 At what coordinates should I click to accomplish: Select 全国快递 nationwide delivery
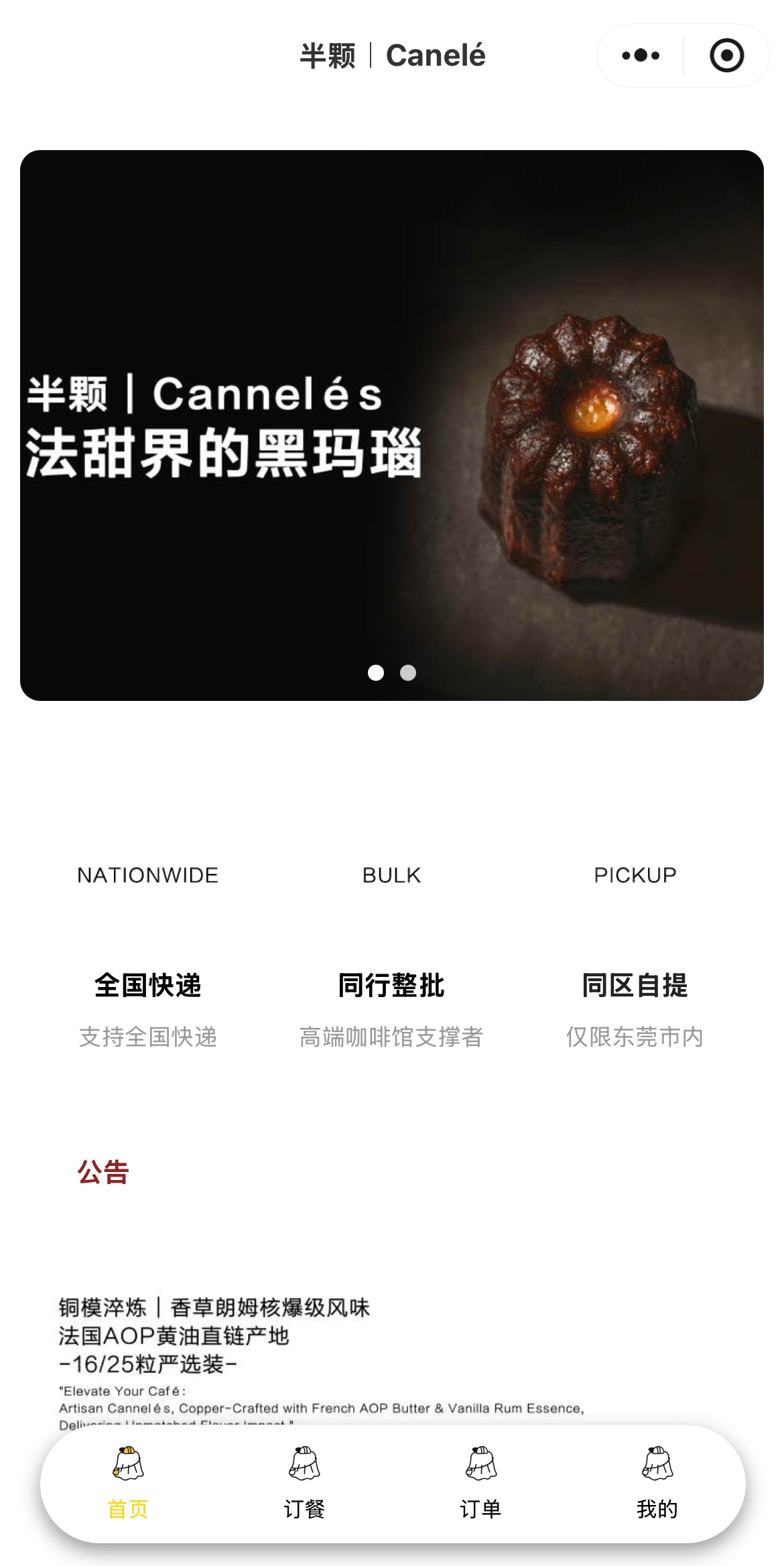pyautogui.click(x=147, y=985)
